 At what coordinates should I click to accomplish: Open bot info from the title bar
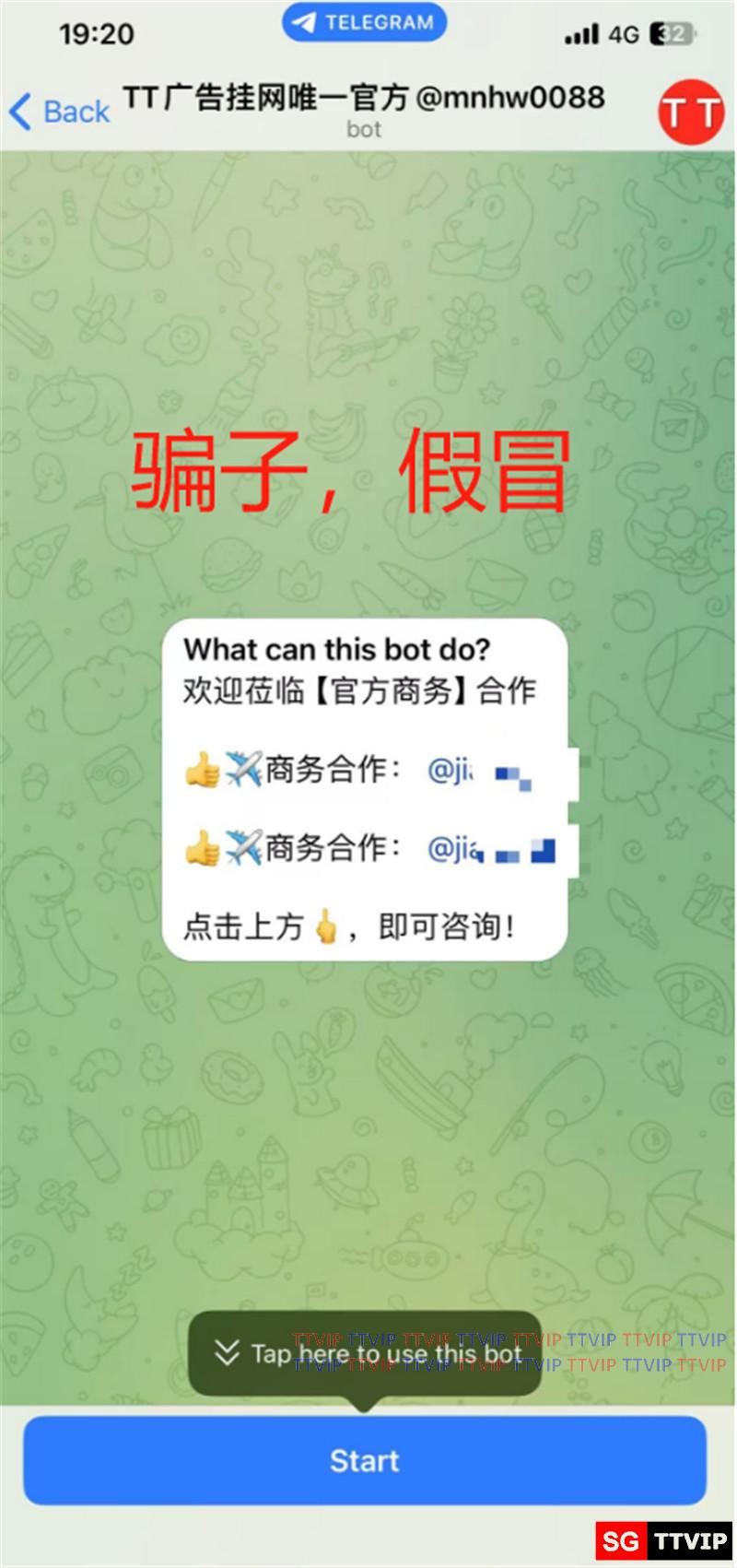[x=364, y=108]
